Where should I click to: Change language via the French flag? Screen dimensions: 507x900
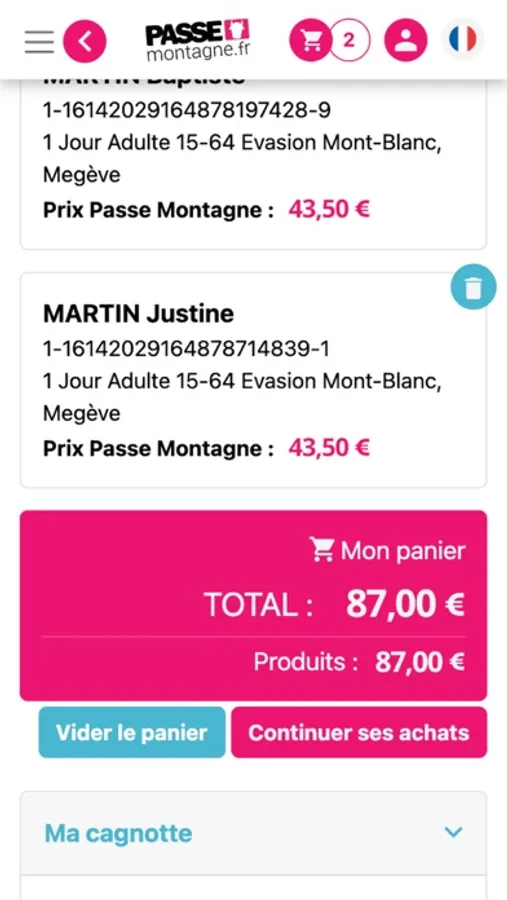463,40
